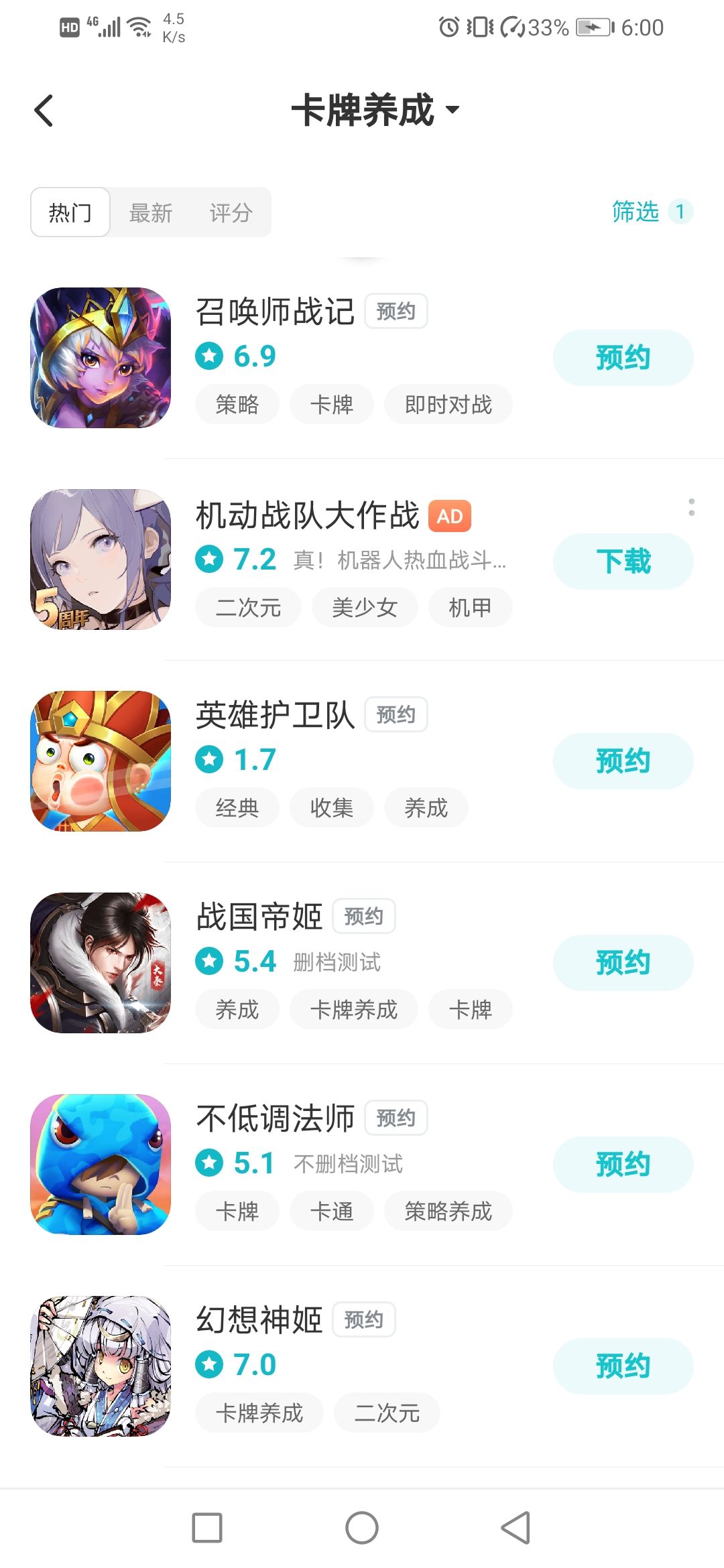Download 机动战队大作战
The height and width of the screenshot is (1568, 724).
point(622,562)
